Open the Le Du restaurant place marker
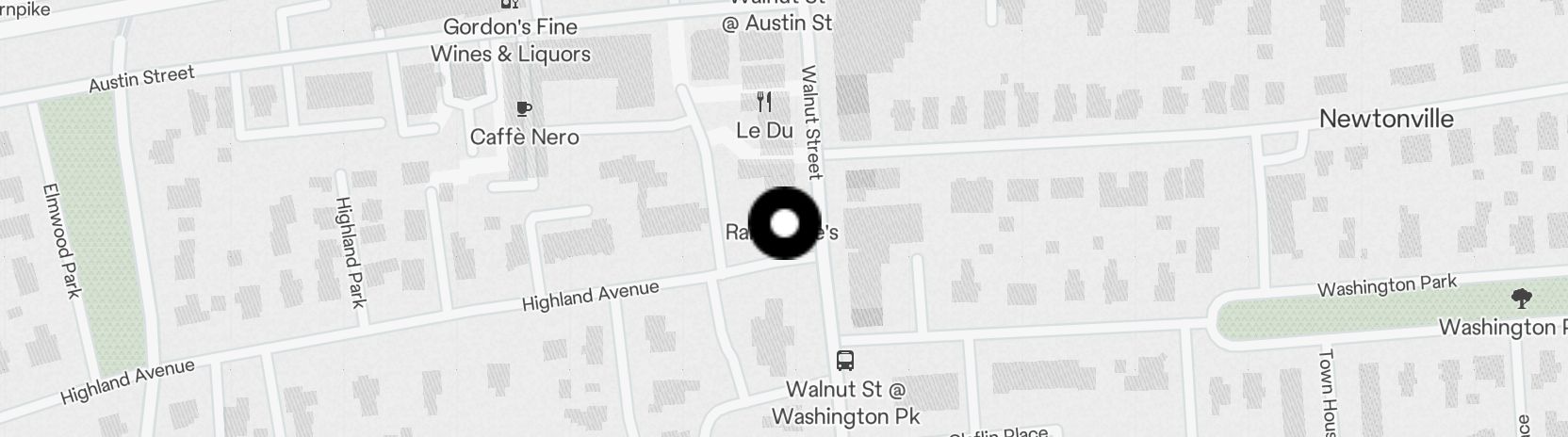The image size is (1568, 437). pyautogui.click(x=764, y=104)
